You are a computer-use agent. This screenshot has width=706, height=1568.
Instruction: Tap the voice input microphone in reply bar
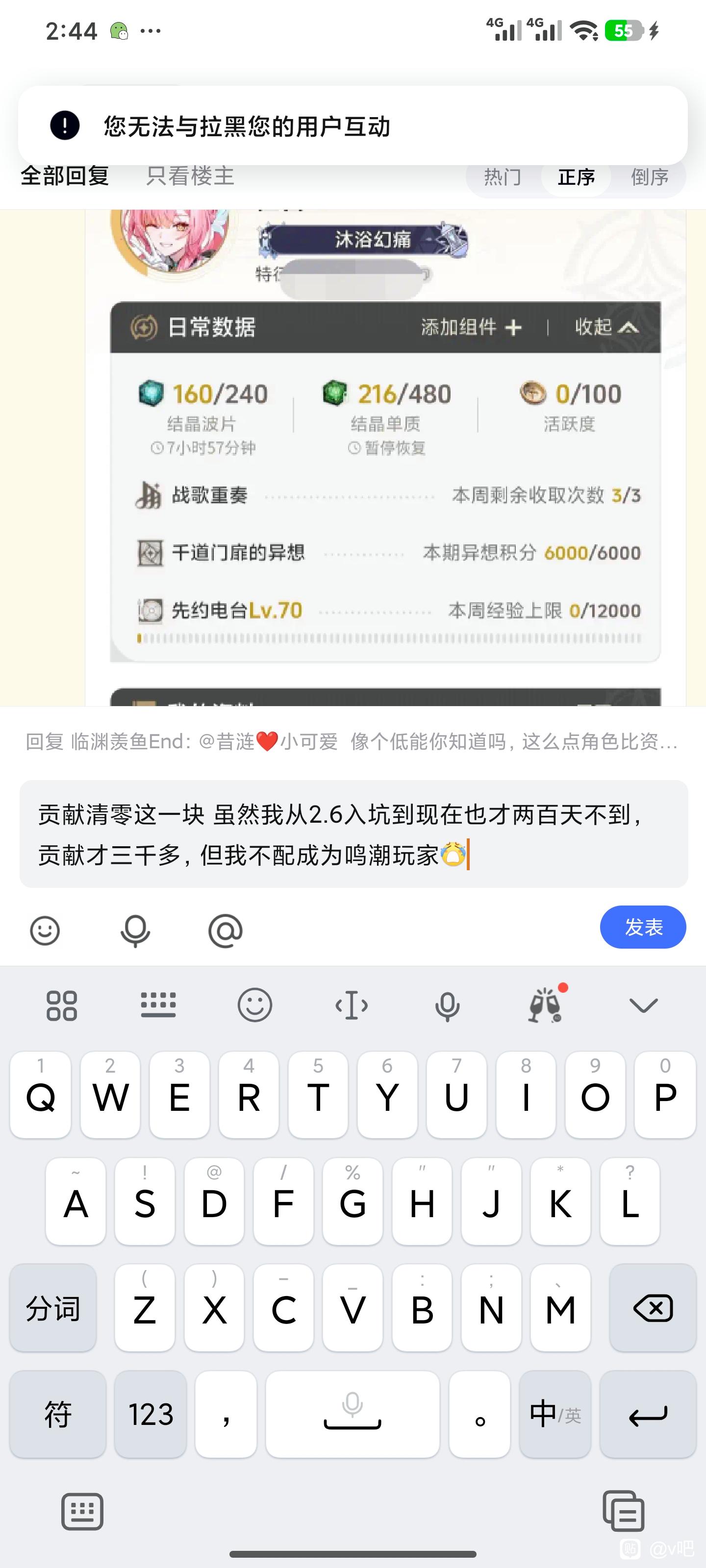point(135,931)
